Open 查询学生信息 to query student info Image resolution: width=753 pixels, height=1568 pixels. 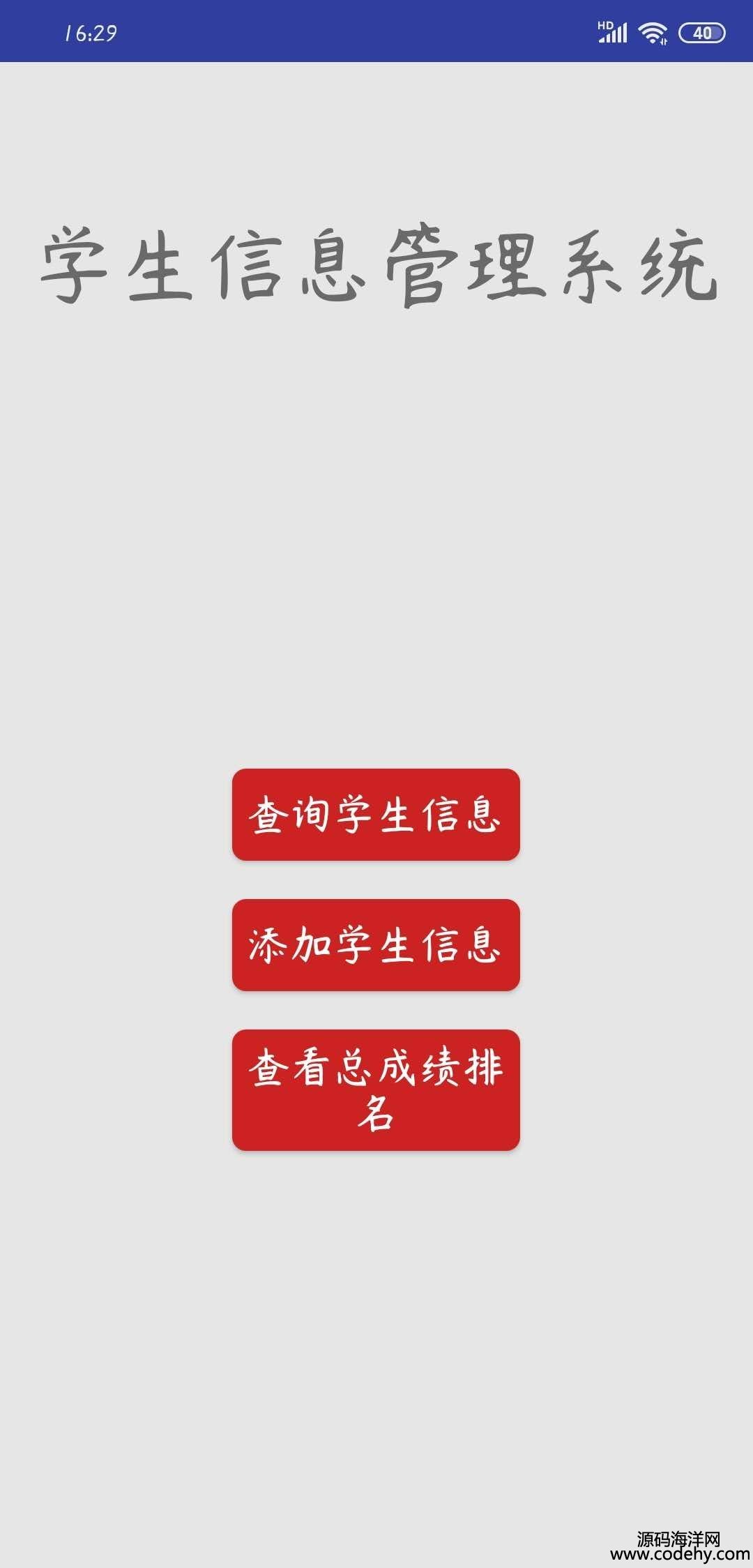[x=376, y=815]
